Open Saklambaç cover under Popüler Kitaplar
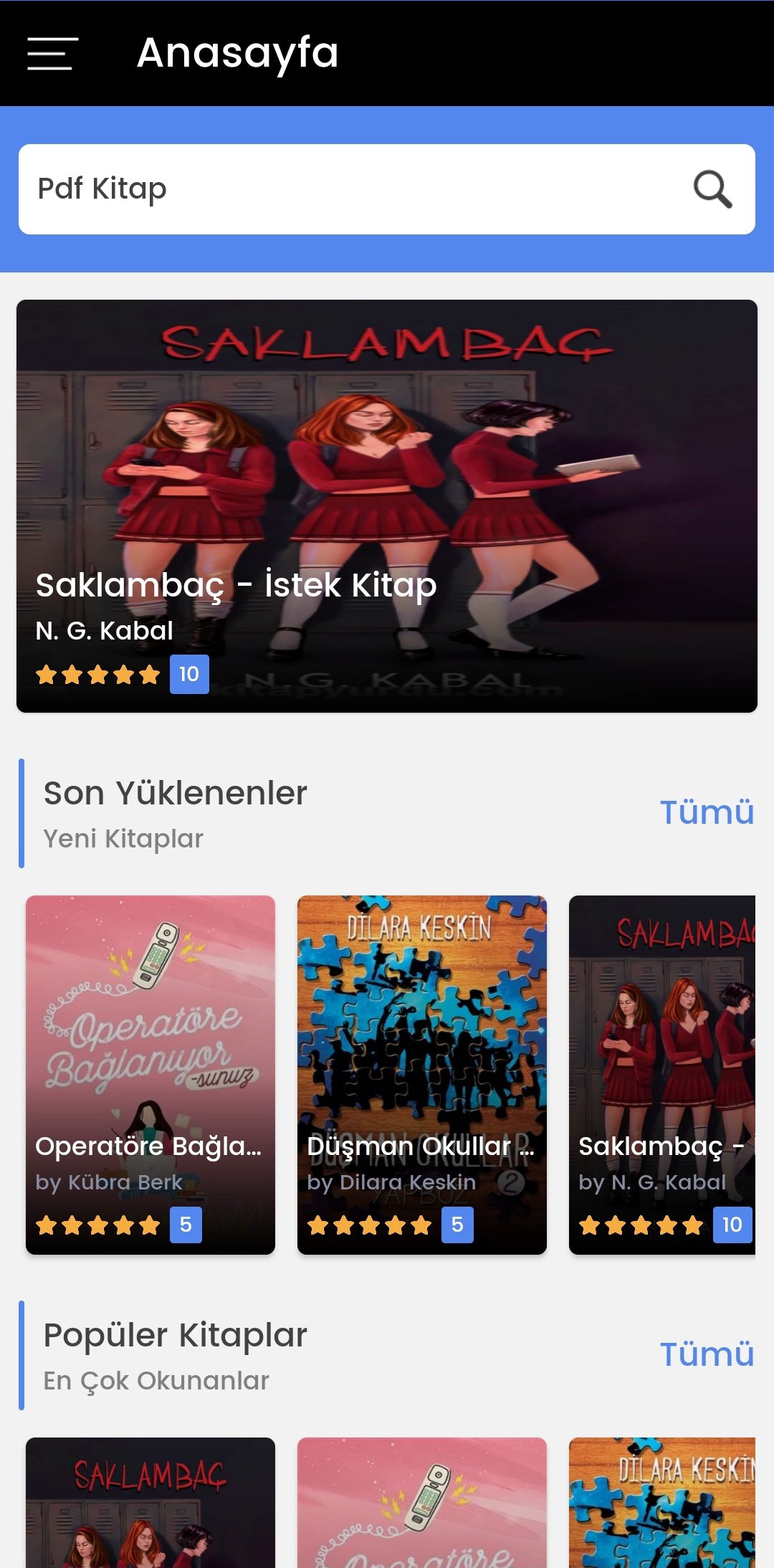774x1568 pixels. tap(150, 1502)
